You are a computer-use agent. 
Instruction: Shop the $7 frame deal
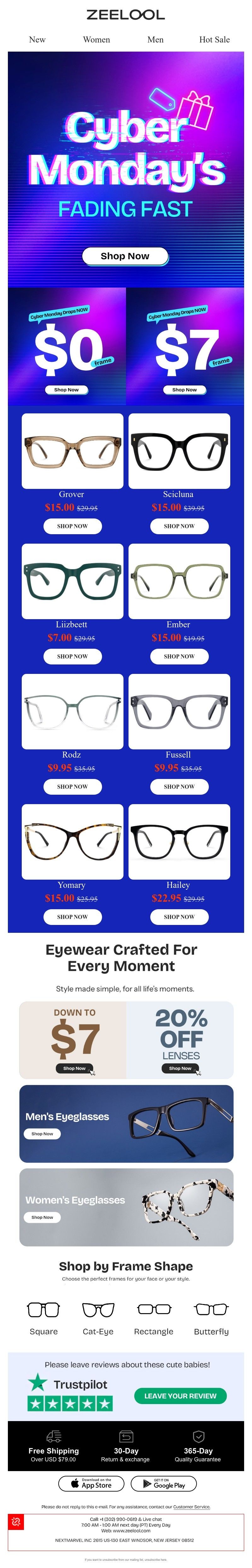click(x=184, y=389)
